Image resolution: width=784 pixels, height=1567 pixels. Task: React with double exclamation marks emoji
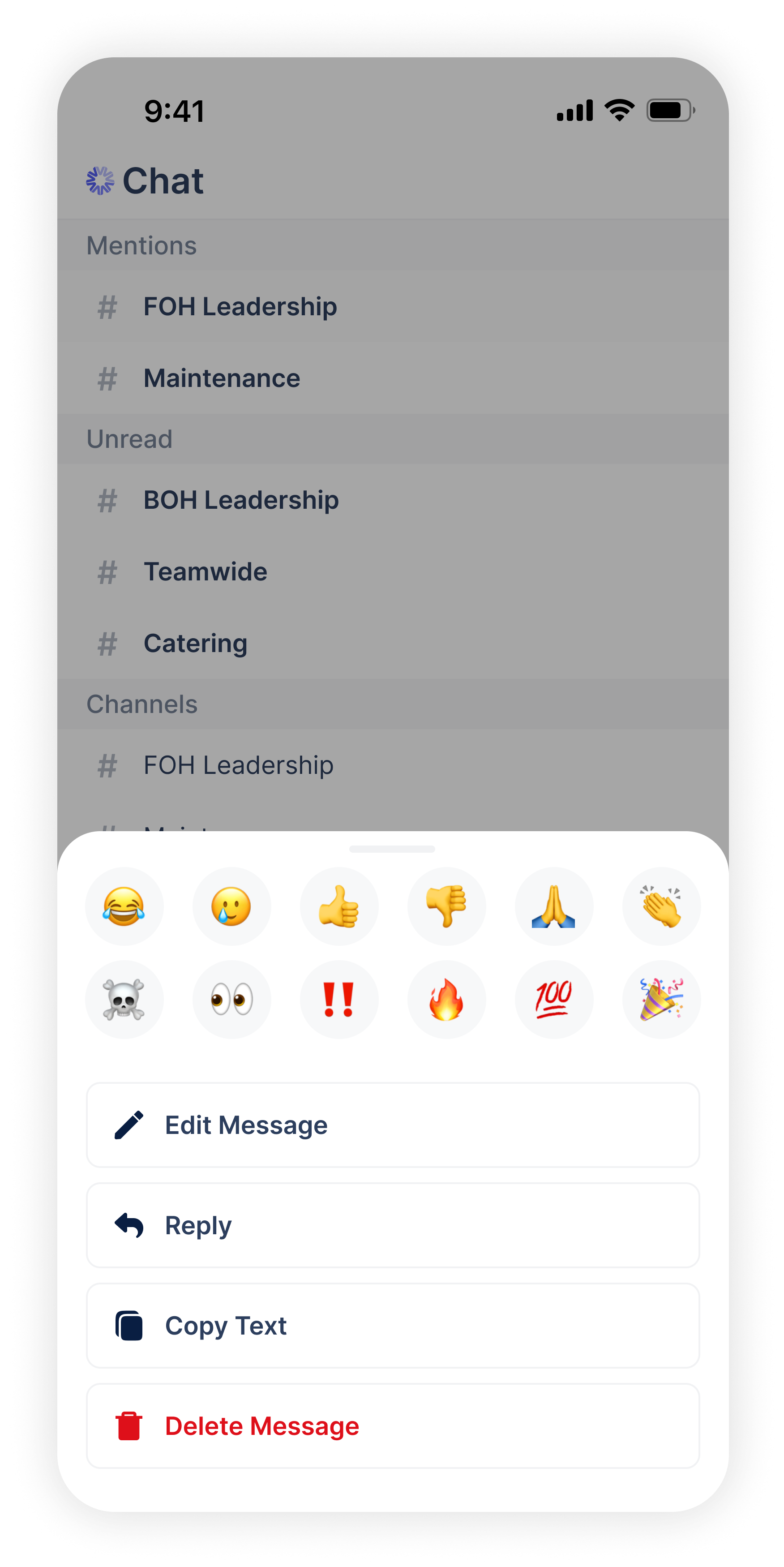(339, 999)
